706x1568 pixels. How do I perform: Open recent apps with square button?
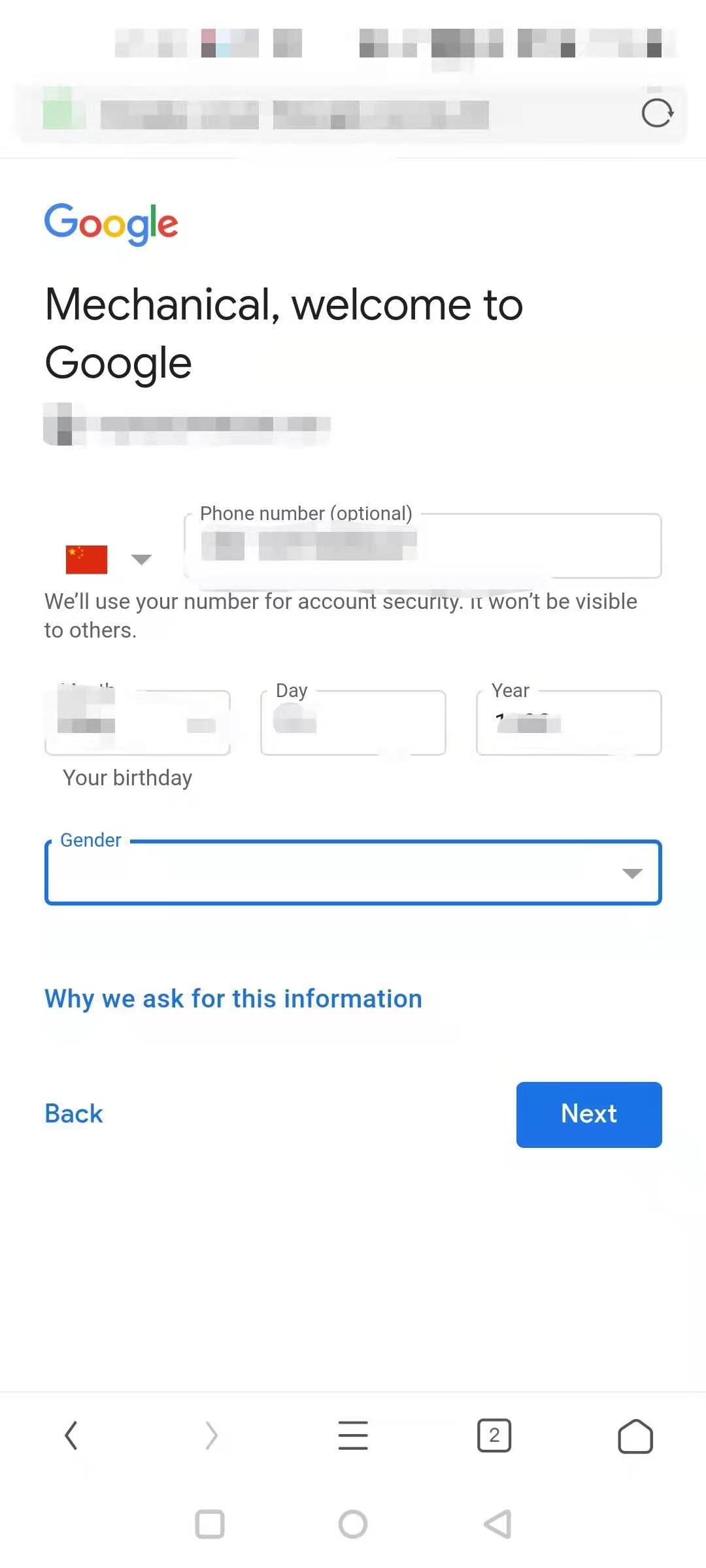point(210,1524)
